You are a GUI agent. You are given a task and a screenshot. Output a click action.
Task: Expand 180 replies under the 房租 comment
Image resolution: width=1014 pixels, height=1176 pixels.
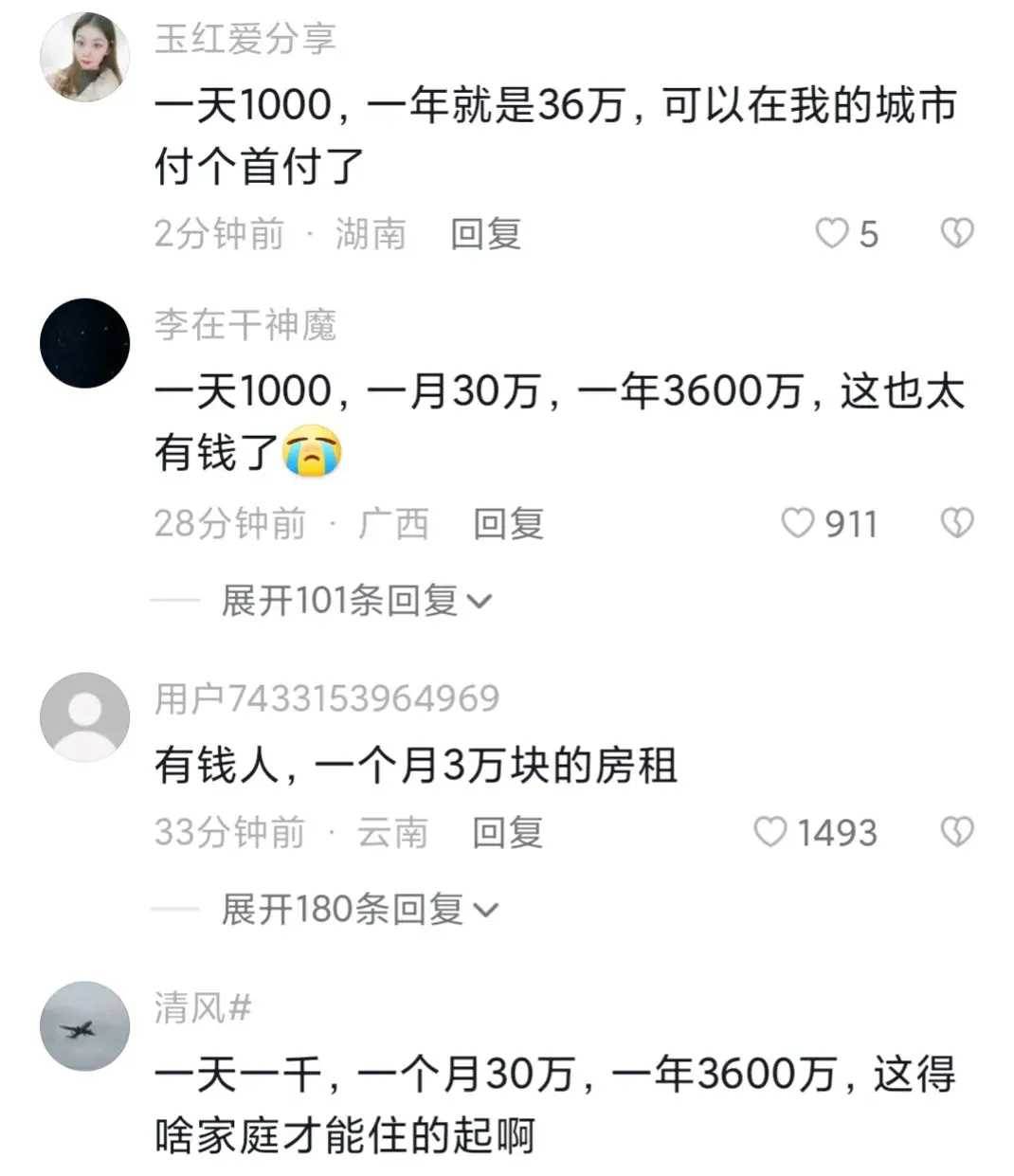pyautogui.click(x=358, y=910)
